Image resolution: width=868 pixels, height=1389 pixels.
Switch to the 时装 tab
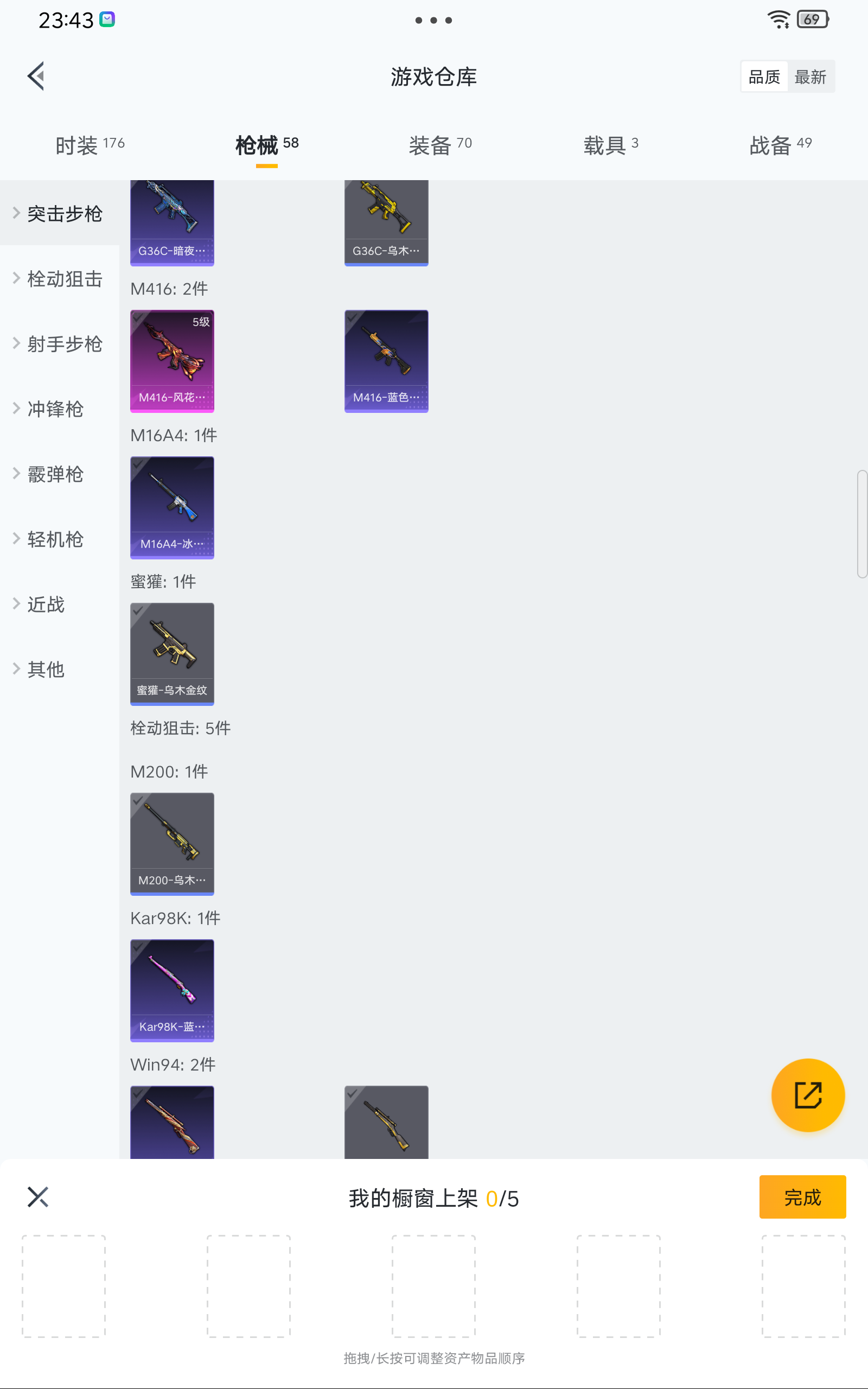point(90,145)
